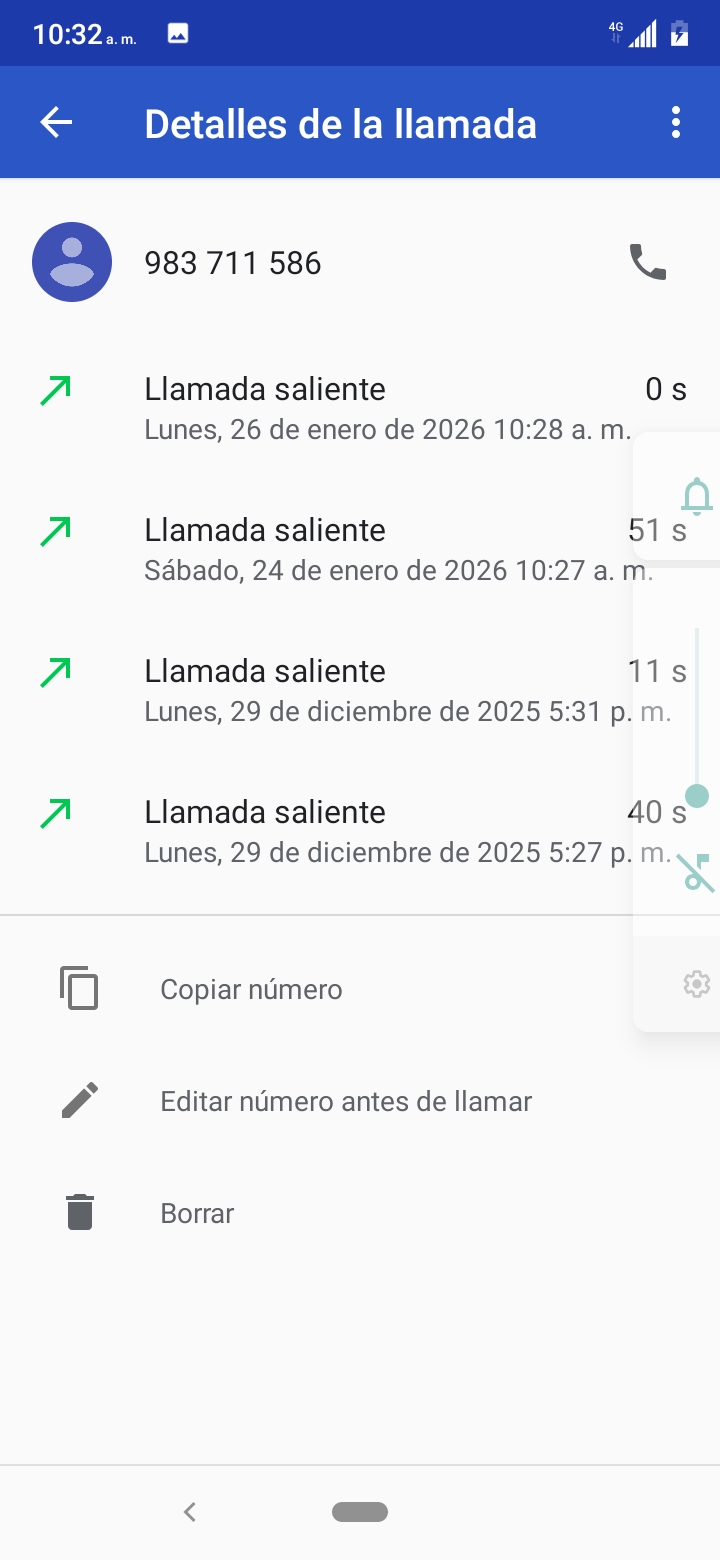This screenshot has width=720, height=1560.
Task: Open volume settings gear
Action: (x=696, y=984)
